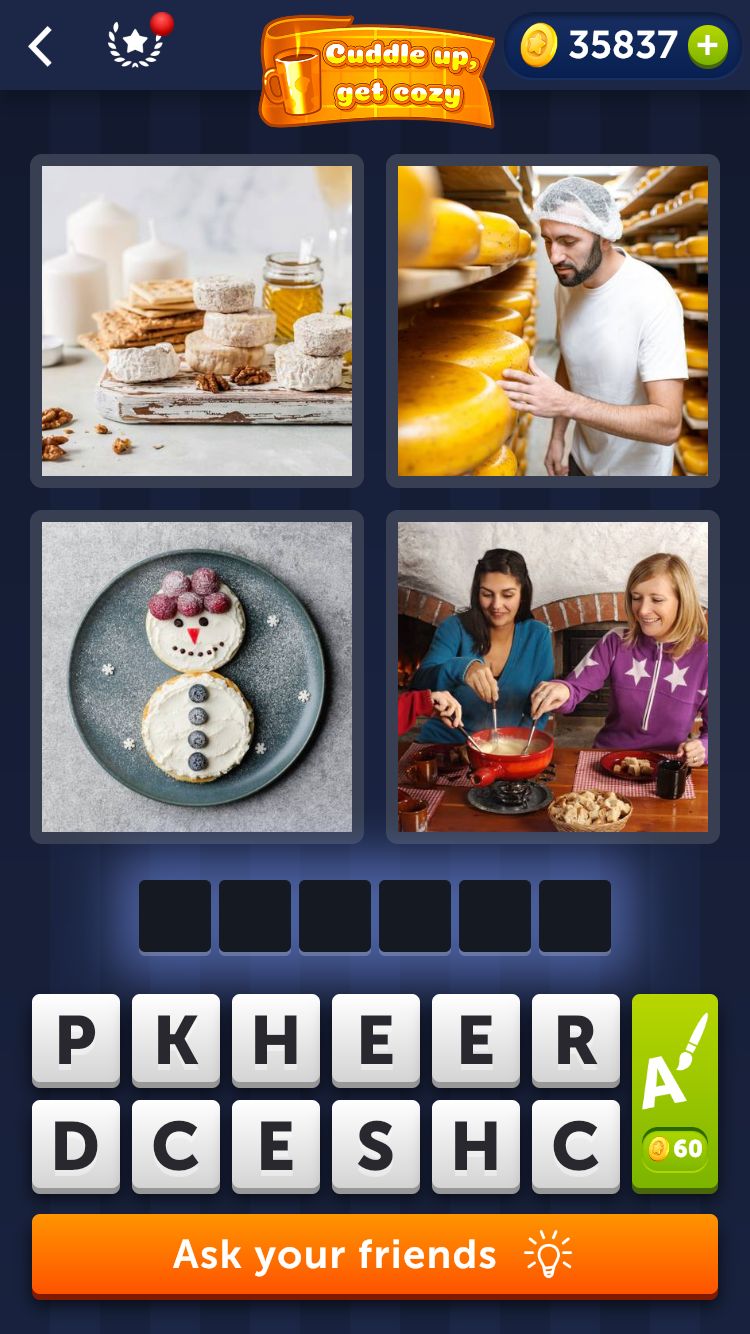Tap the Ask your friends button
The image size is (750, 1334).
pos(375,1254)
